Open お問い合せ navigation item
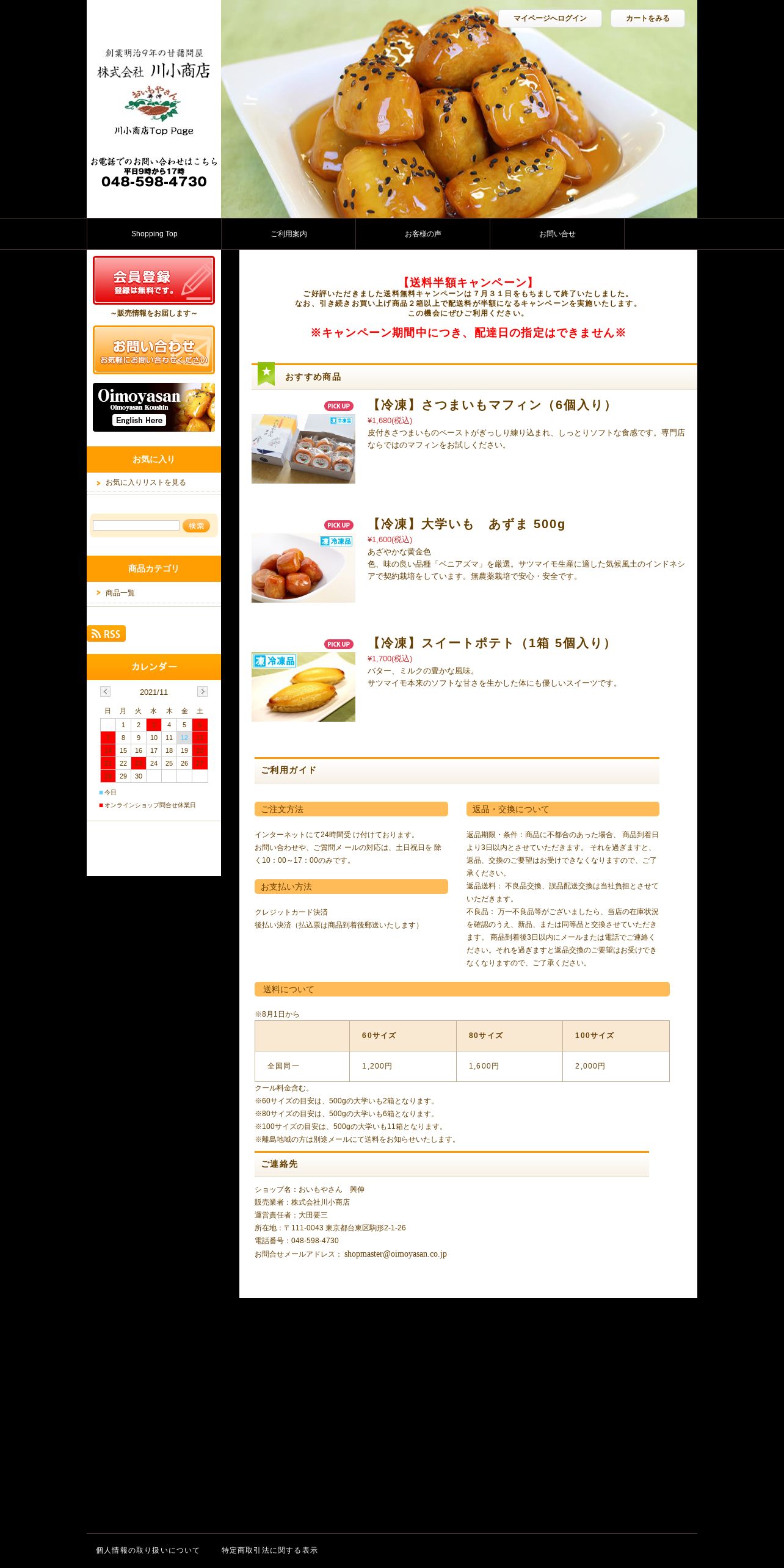 click(x=557, y=234)
